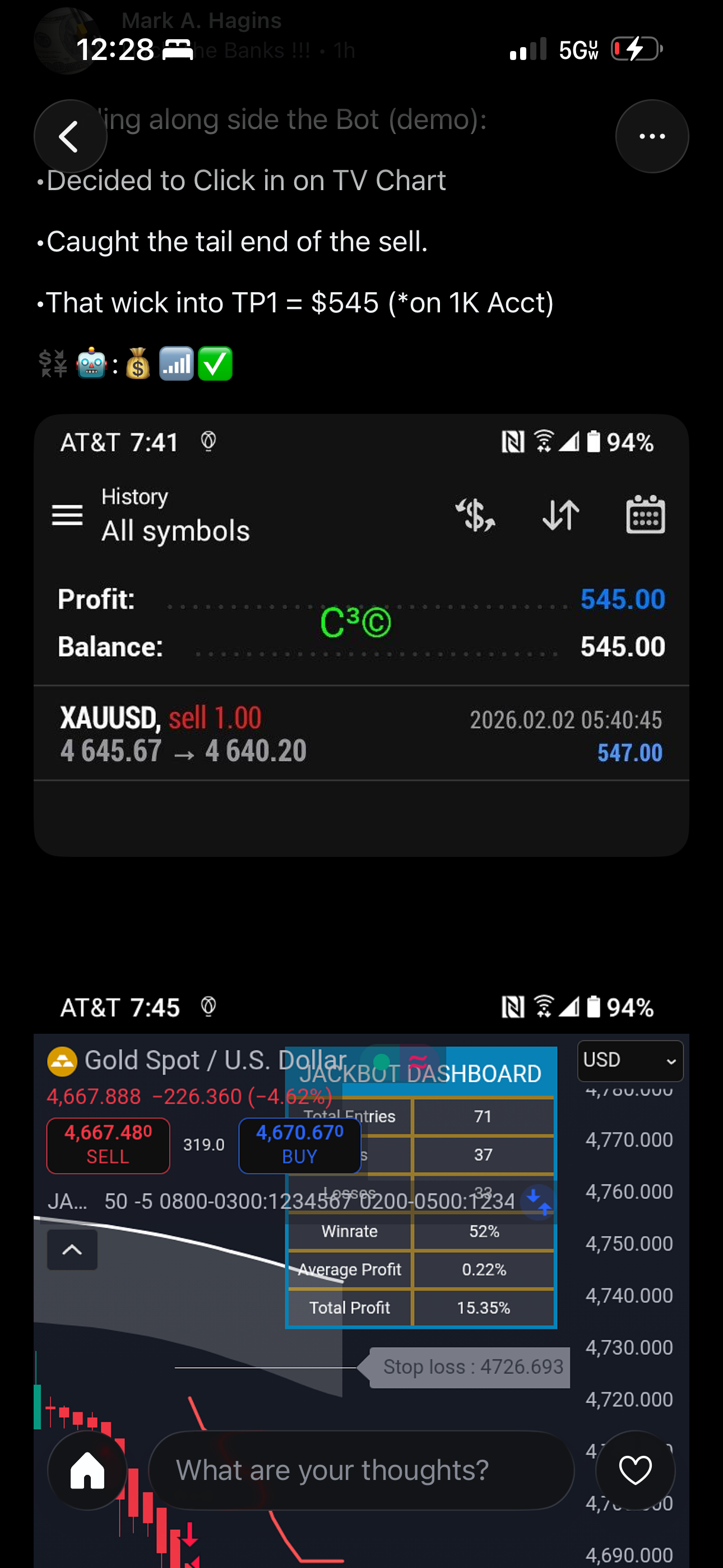
Task: Return to the home feed
Action: (87, 1470)
